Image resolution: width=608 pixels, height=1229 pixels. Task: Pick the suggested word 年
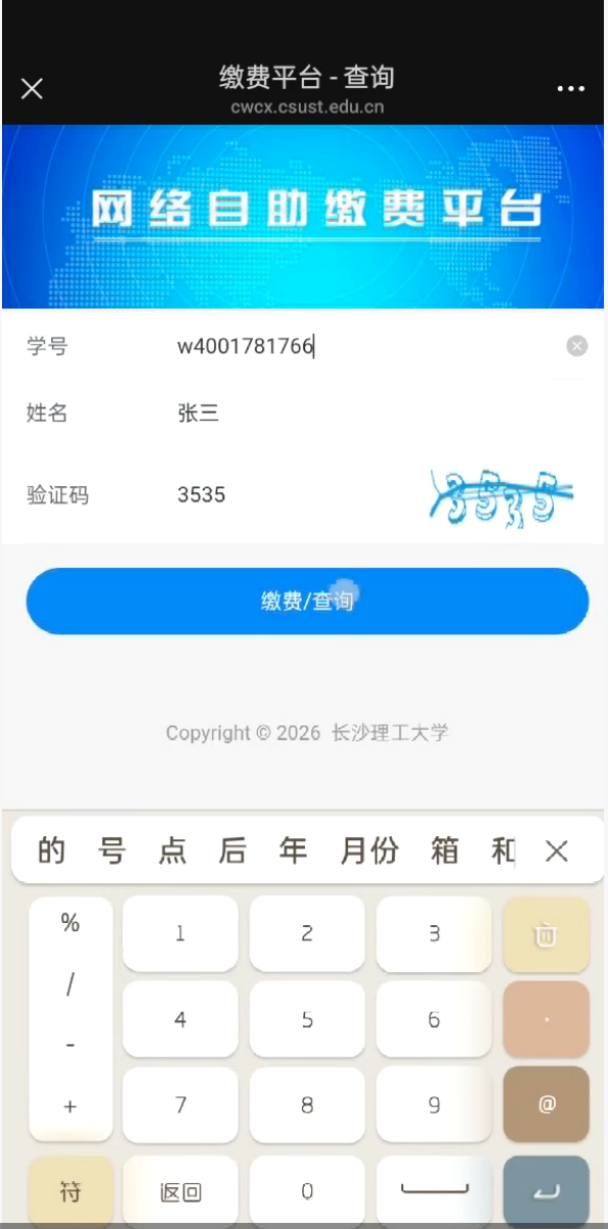pyautogui.click(x=293, y=851)
